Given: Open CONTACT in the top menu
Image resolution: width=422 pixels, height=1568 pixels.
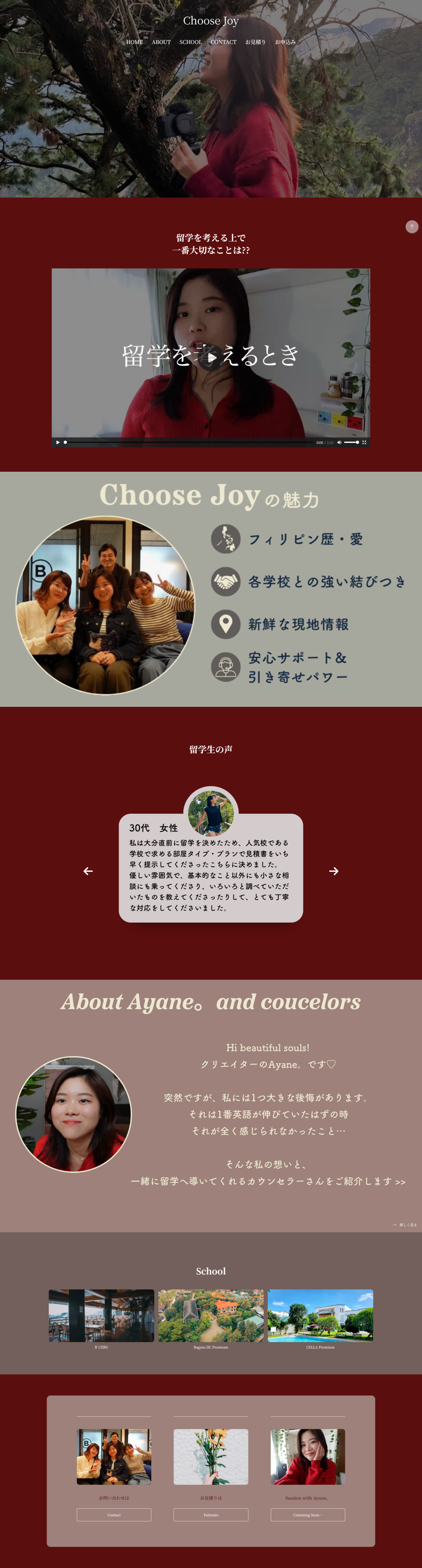Looking at the screenshot, I should coord(223,42).
